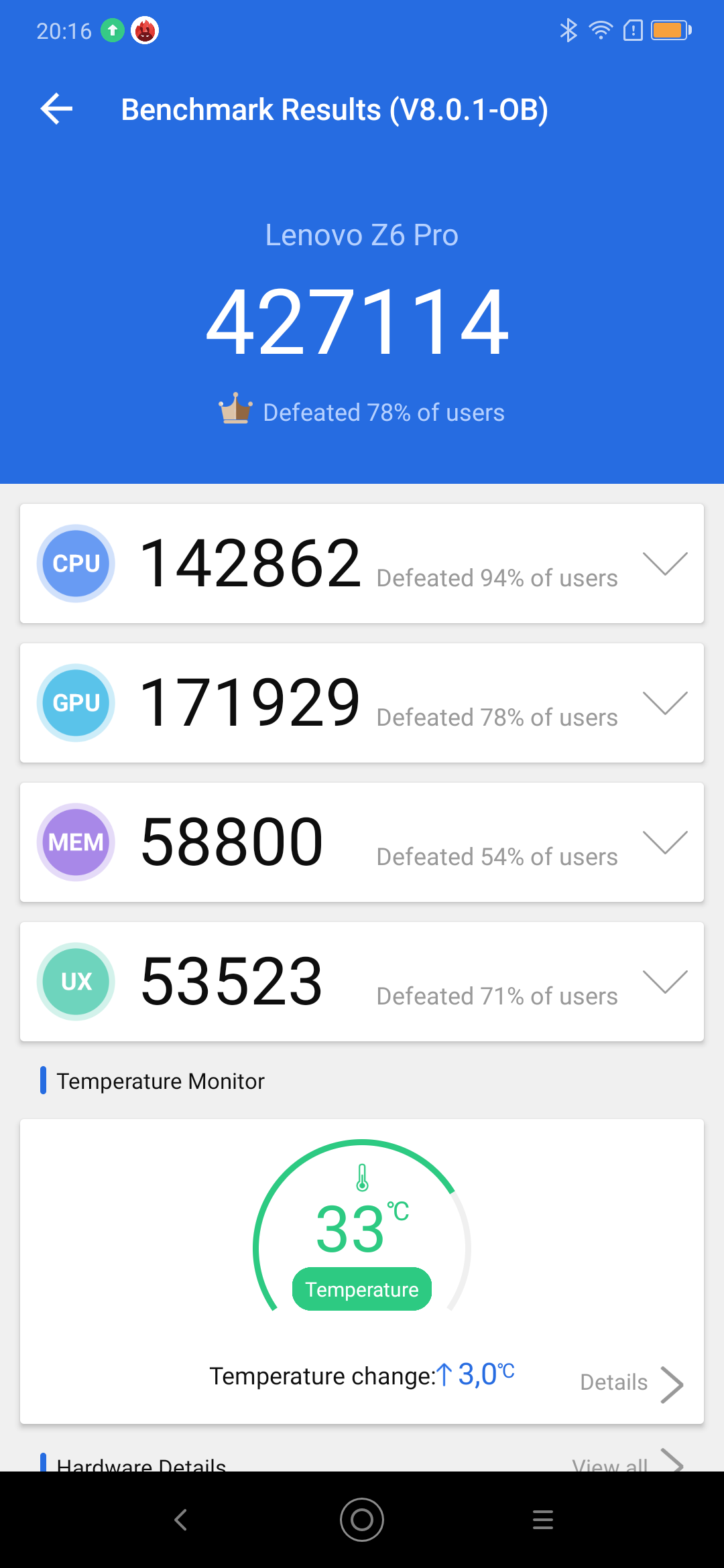
Task: Tap the Wi-Fi icon in the status bar
Action: click(x=600, y=30)
